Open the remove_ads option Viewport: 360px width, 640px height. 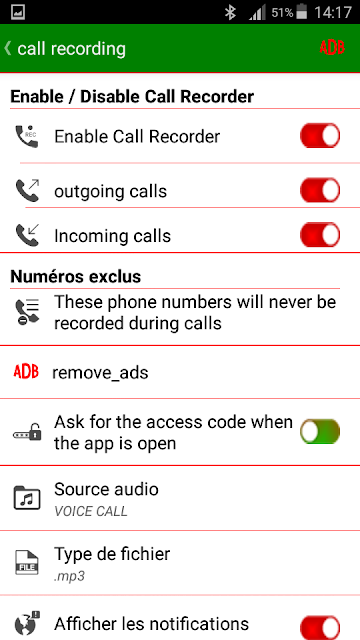point(180,372)
